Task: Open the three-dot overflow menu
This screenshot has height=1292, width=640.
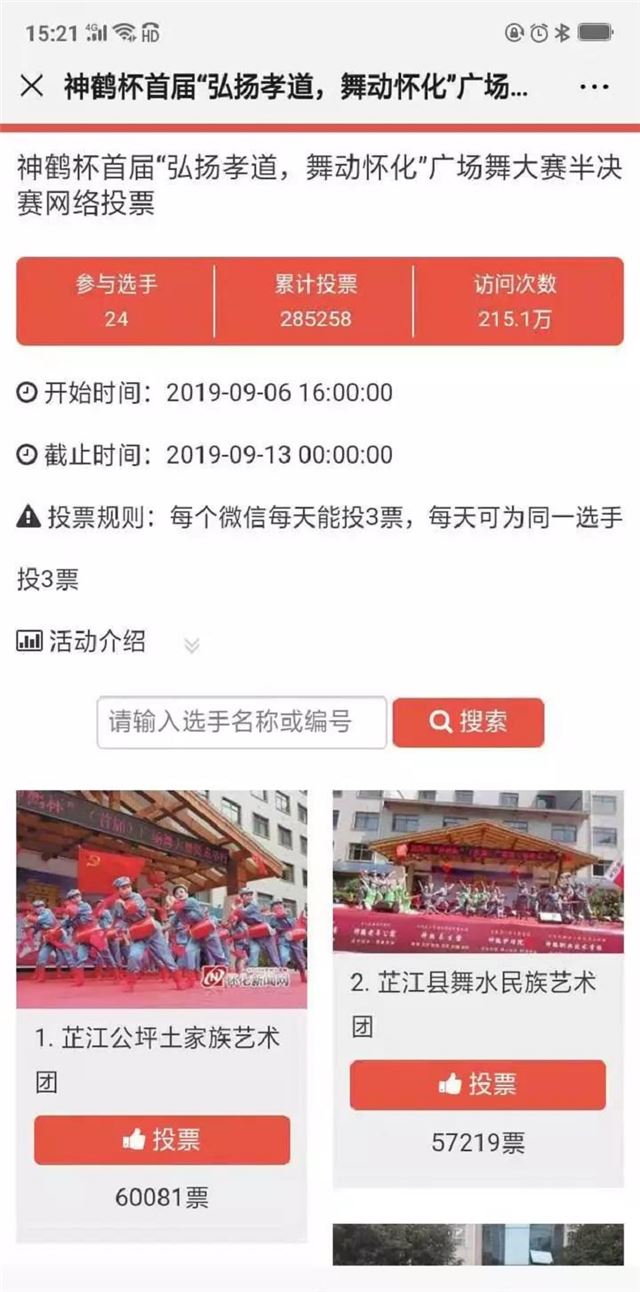Action: (594, 87)
